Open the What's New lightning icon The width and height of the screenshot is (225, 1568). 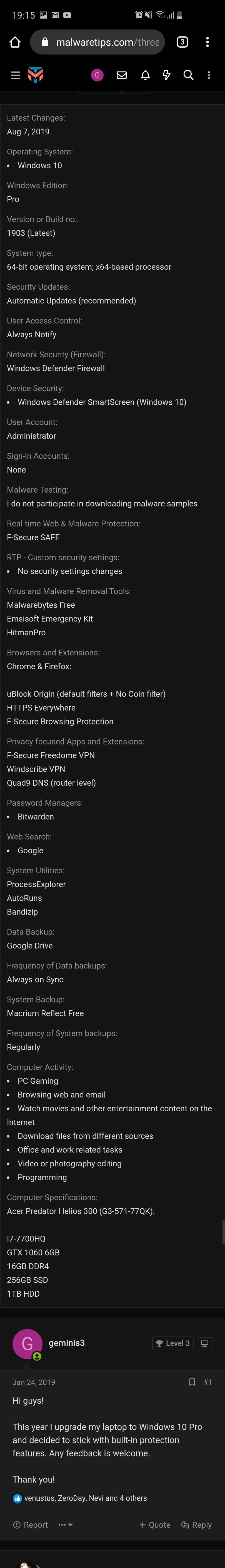pyautogui.click(x=167, y=75)
